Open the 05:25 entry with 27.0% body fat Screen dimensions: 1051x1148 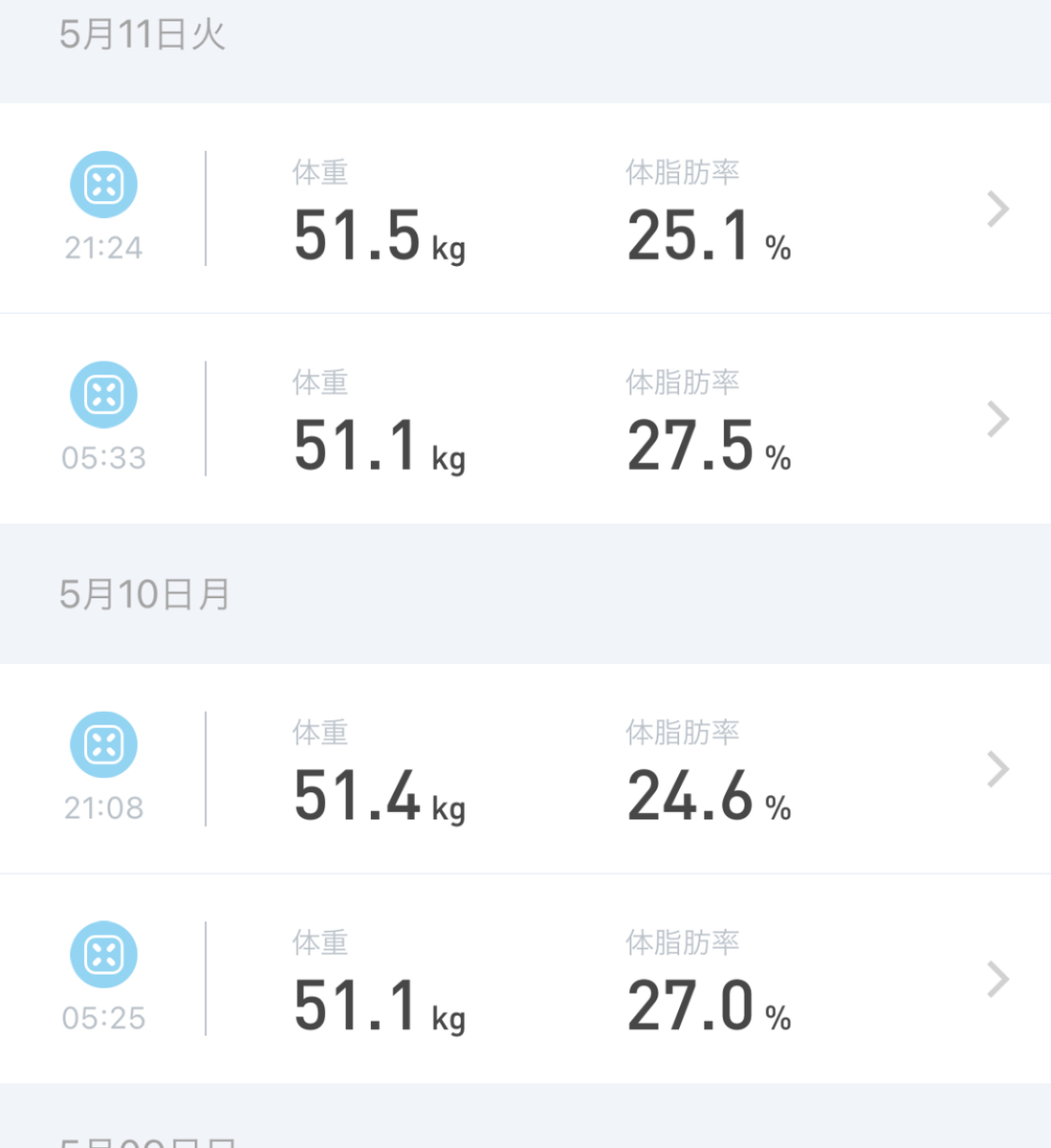pos(525,979)
